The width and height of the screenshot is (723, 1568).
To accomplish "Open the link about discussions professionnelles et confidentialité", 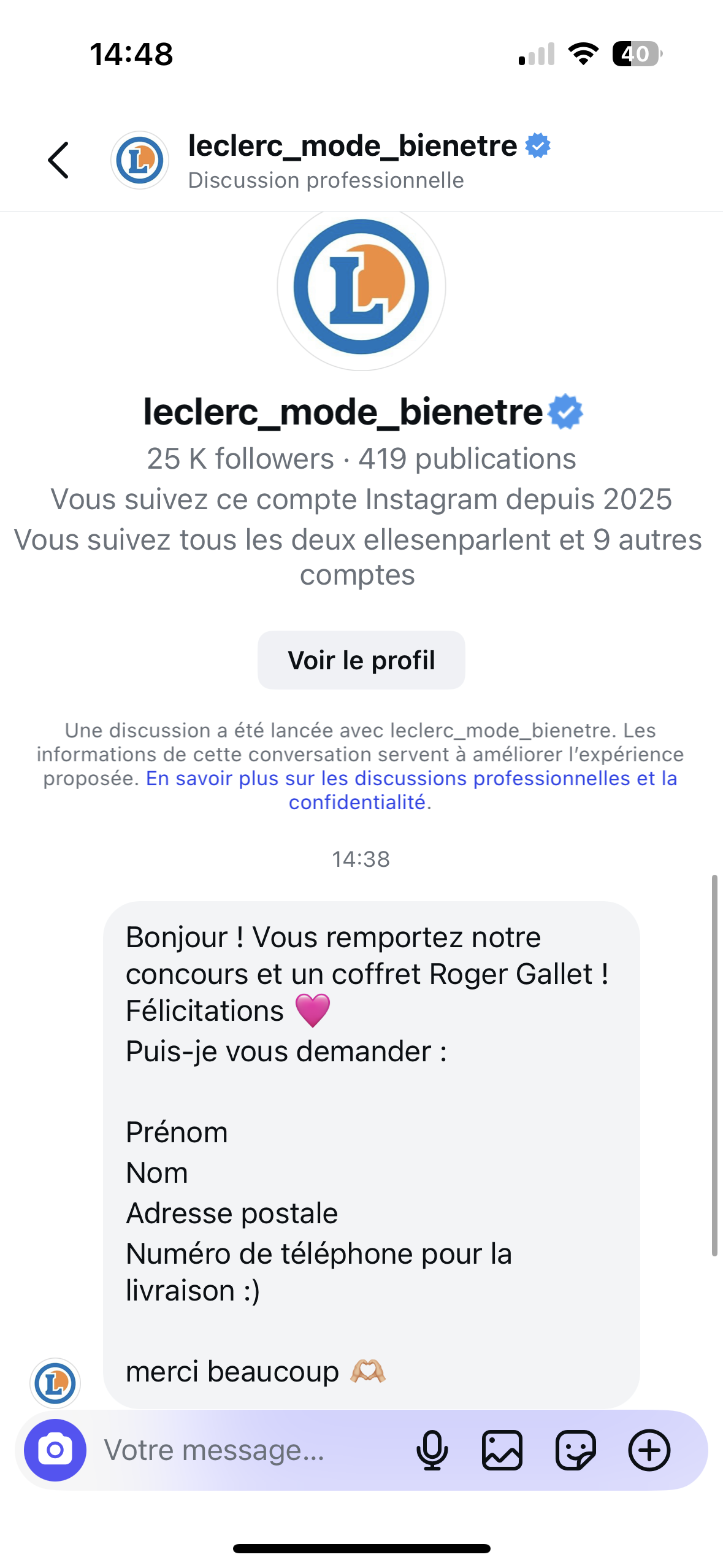I will (x=411, y=778).
